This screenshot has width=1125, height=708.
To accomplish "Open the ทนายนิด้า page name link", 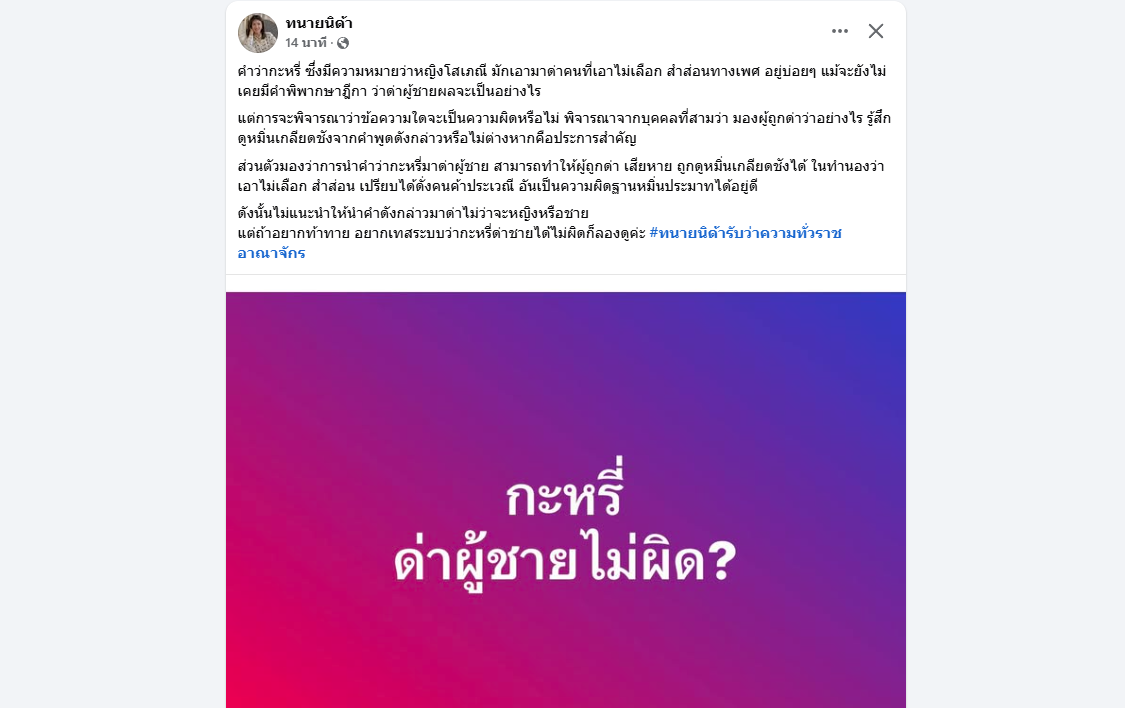I will [x=319, y=23].
